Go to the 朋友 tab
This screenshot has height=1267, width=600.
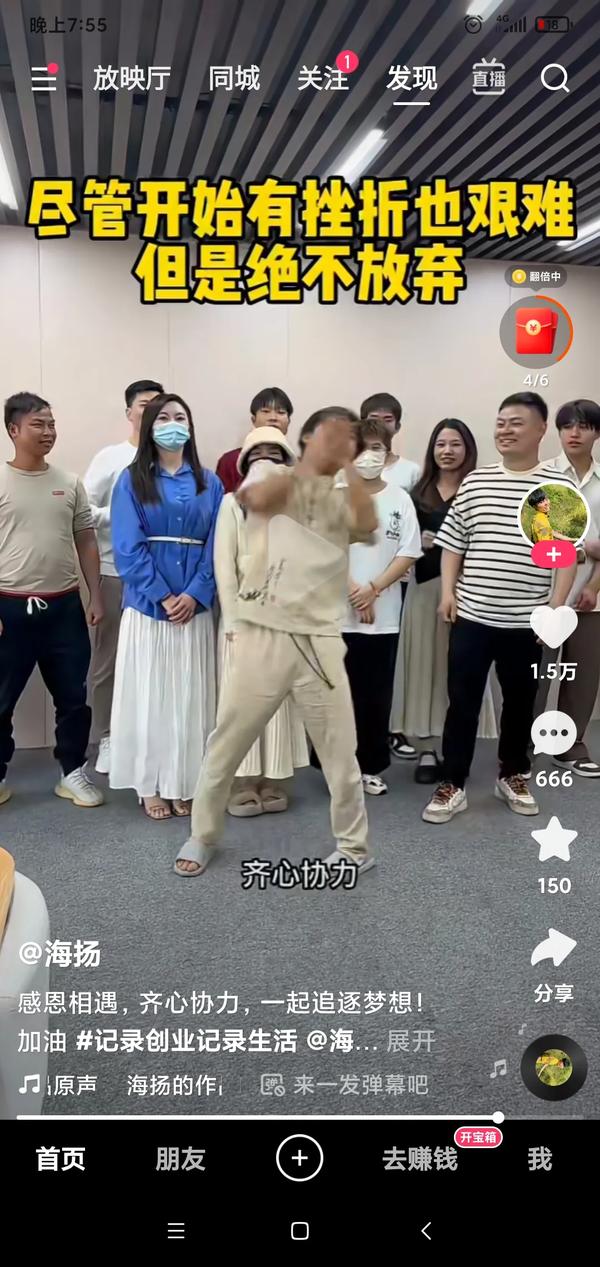tap(180, 1159)
